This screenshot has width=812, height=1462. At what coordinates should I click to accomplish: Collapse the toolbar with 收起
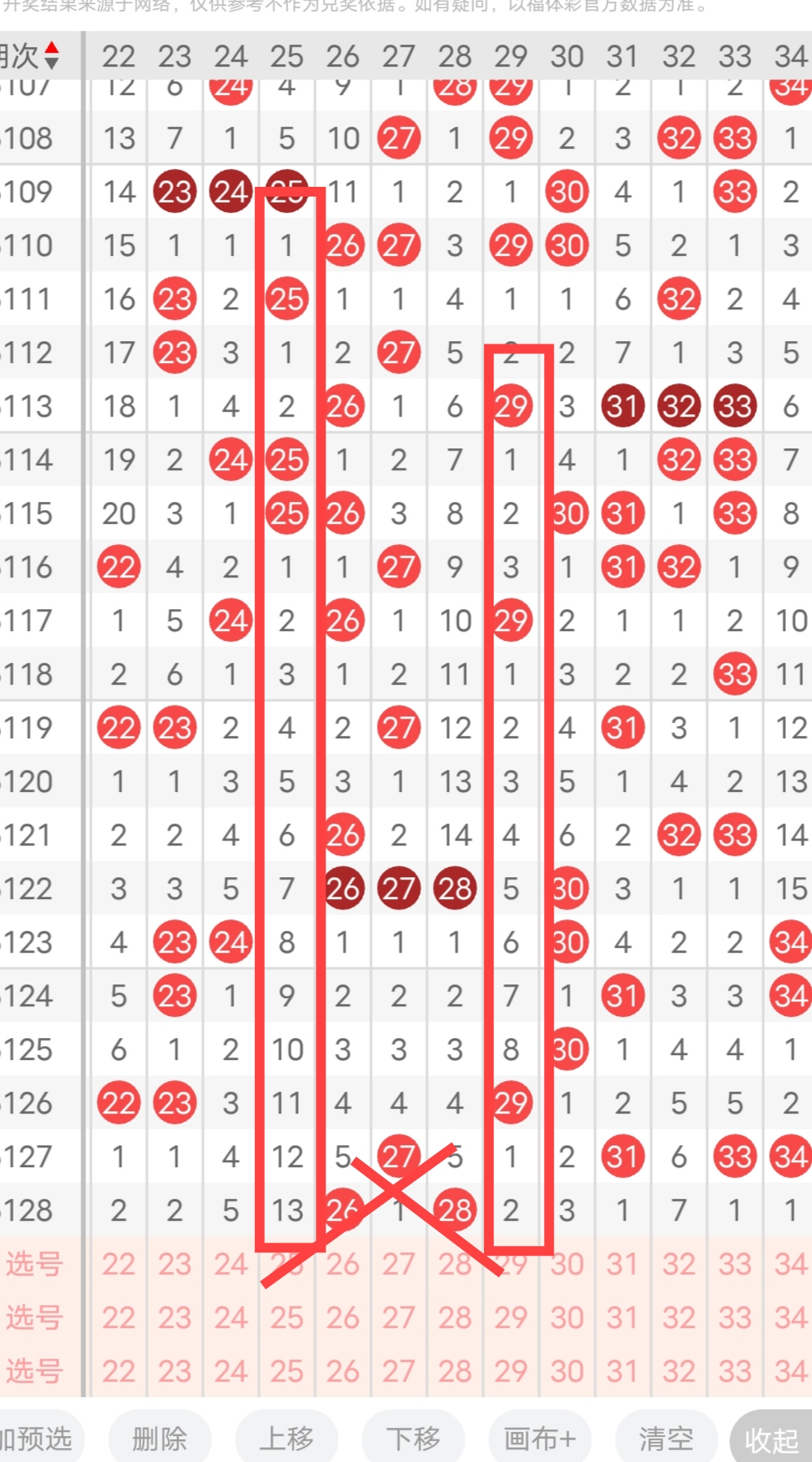pyautogui.click(x=772, y=1439)
